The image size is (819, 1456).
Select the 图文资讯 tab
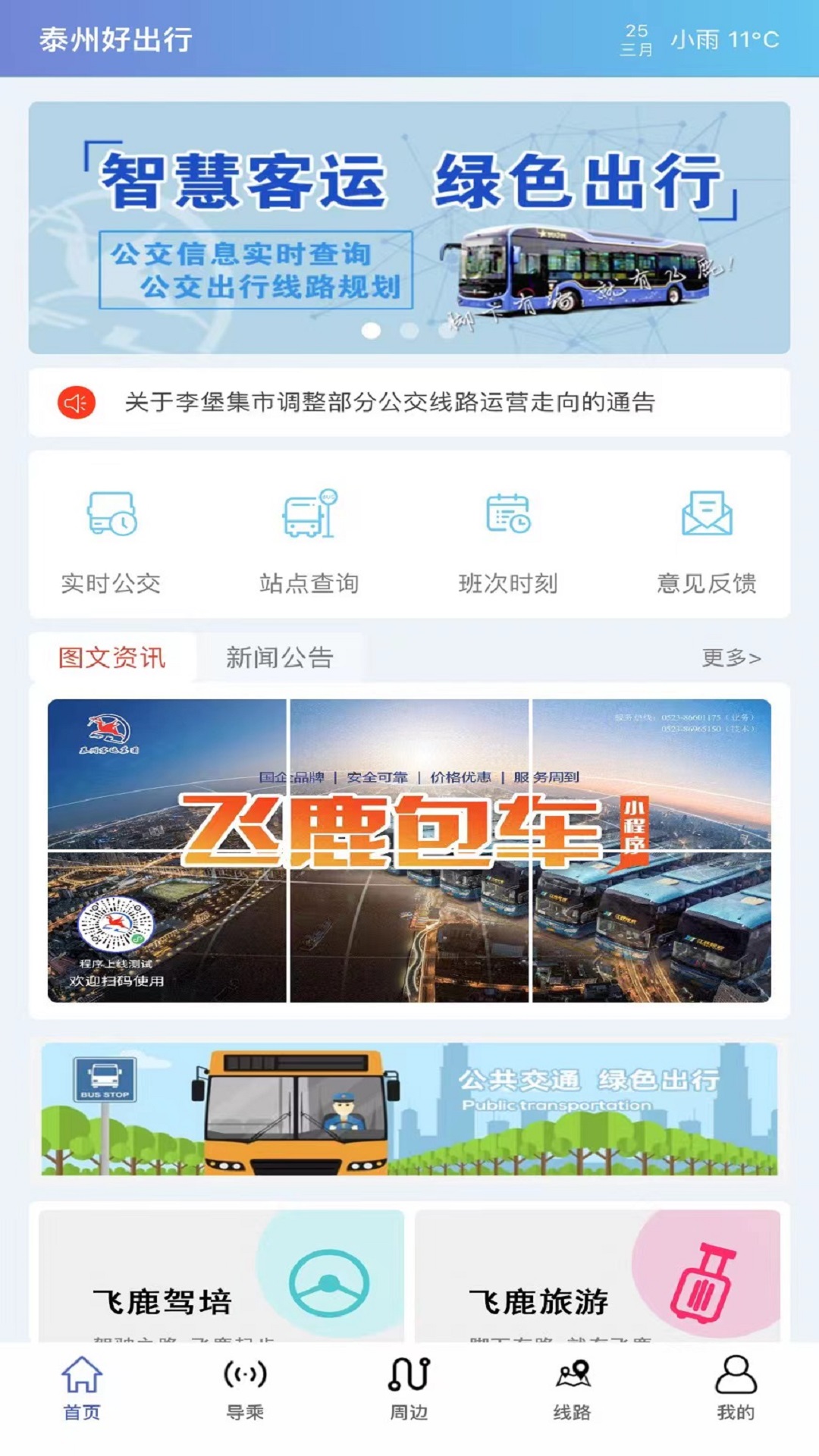[x=112, y=657]
